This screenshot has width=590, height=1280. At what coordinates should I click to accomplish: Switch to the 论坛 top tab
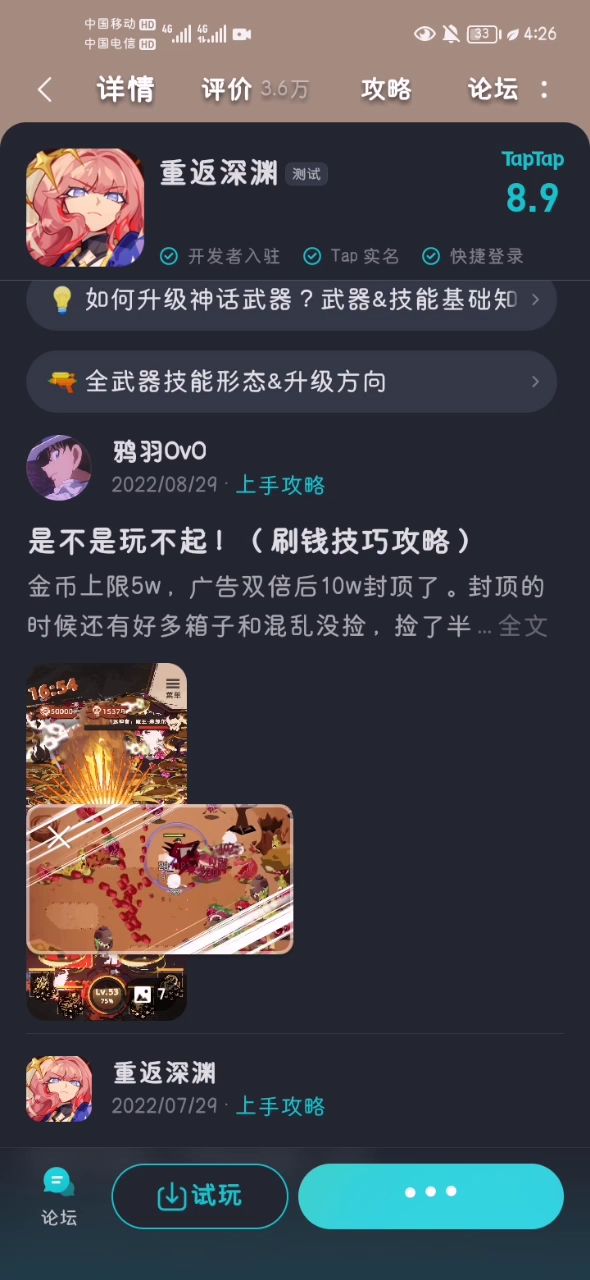click(x=493, y=89)
